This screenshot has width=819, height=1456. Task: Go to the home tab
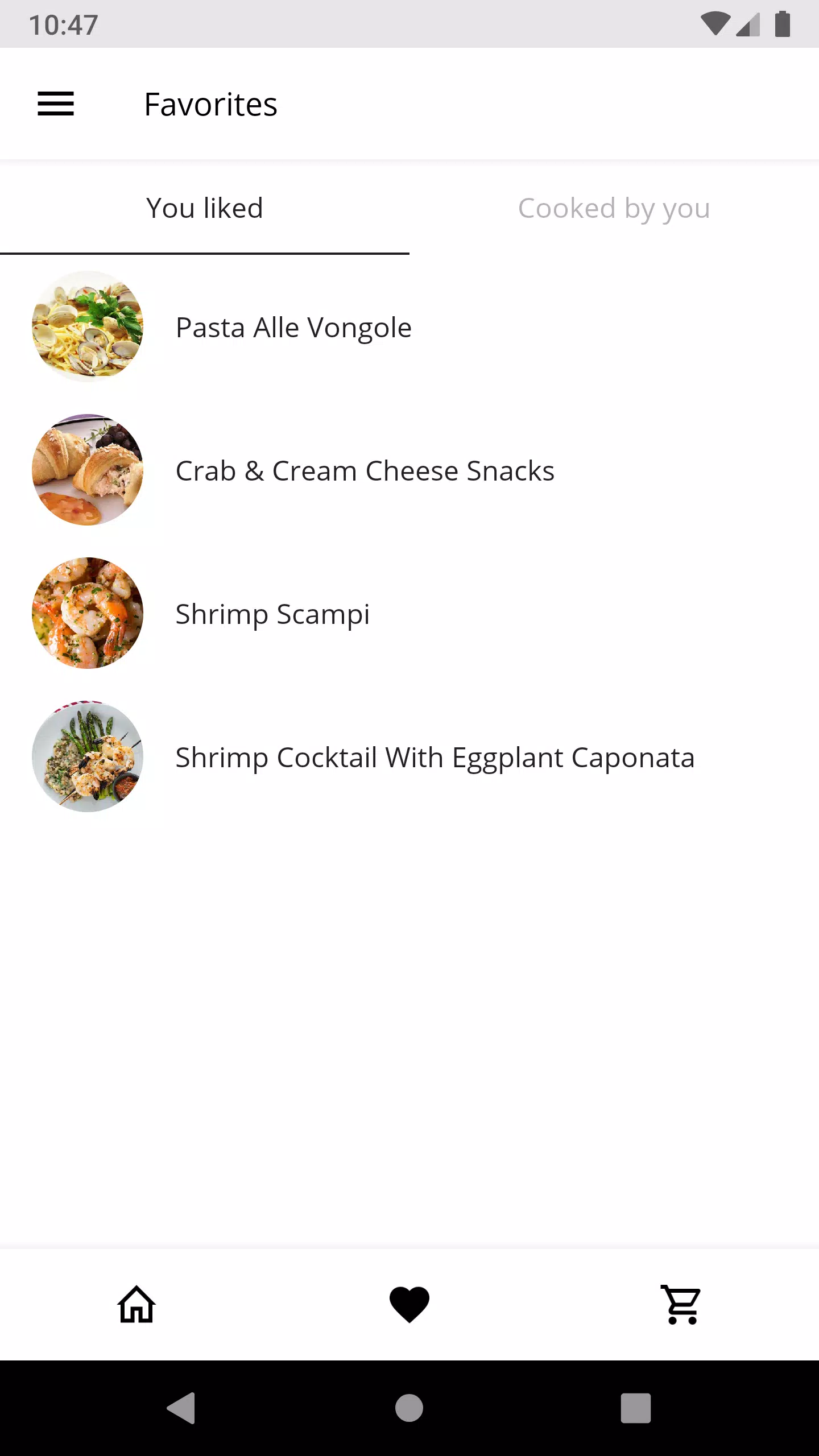136,1304
